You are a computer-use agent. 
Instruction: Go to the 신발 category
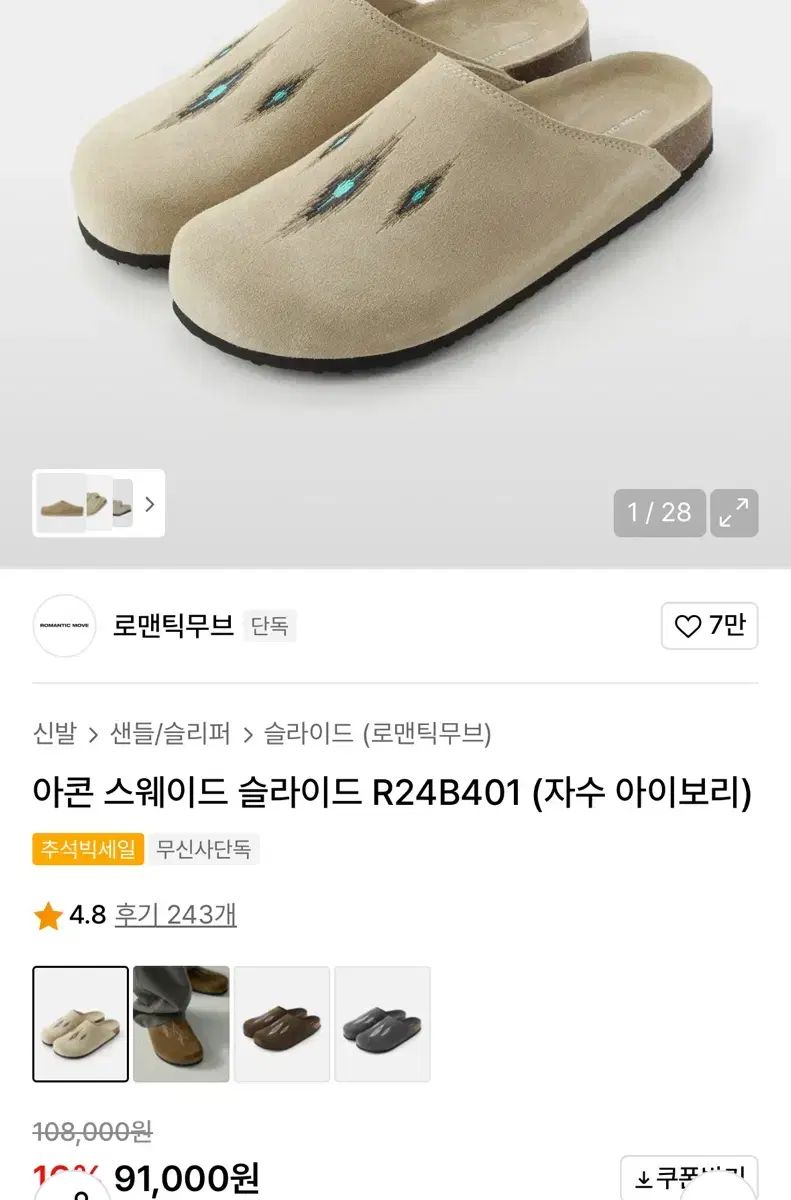click(54, 734)
